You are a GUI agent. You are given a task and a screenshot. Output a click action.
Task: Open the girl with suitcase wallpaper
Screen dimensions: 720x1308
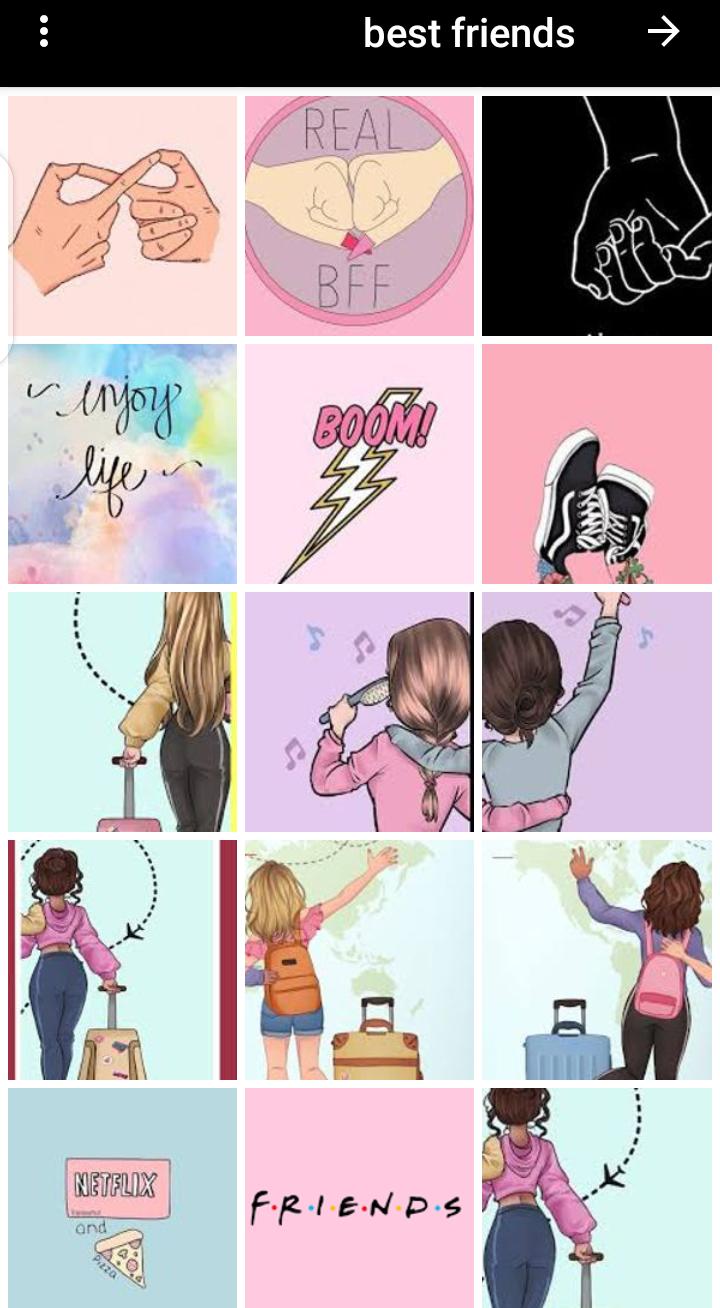tap(122, 710)
